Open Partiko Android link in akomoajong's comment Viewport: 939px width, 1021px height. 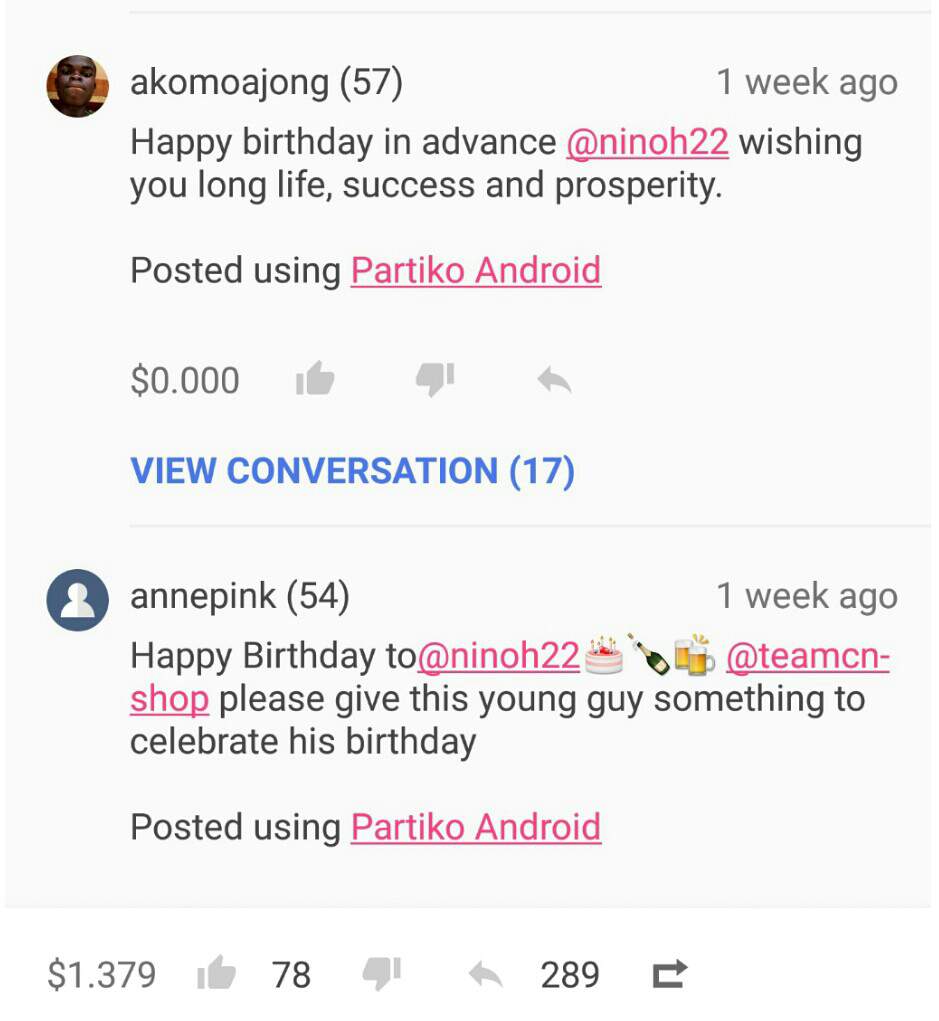pos(475,271)
